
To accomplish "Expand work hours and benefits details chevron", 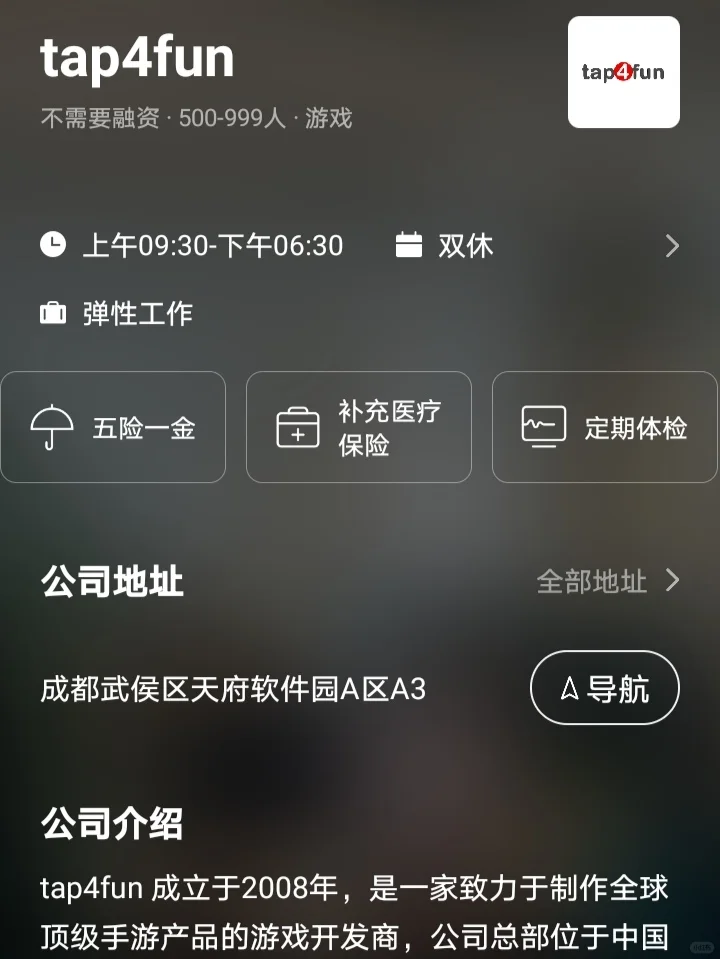I will point(672,246).
